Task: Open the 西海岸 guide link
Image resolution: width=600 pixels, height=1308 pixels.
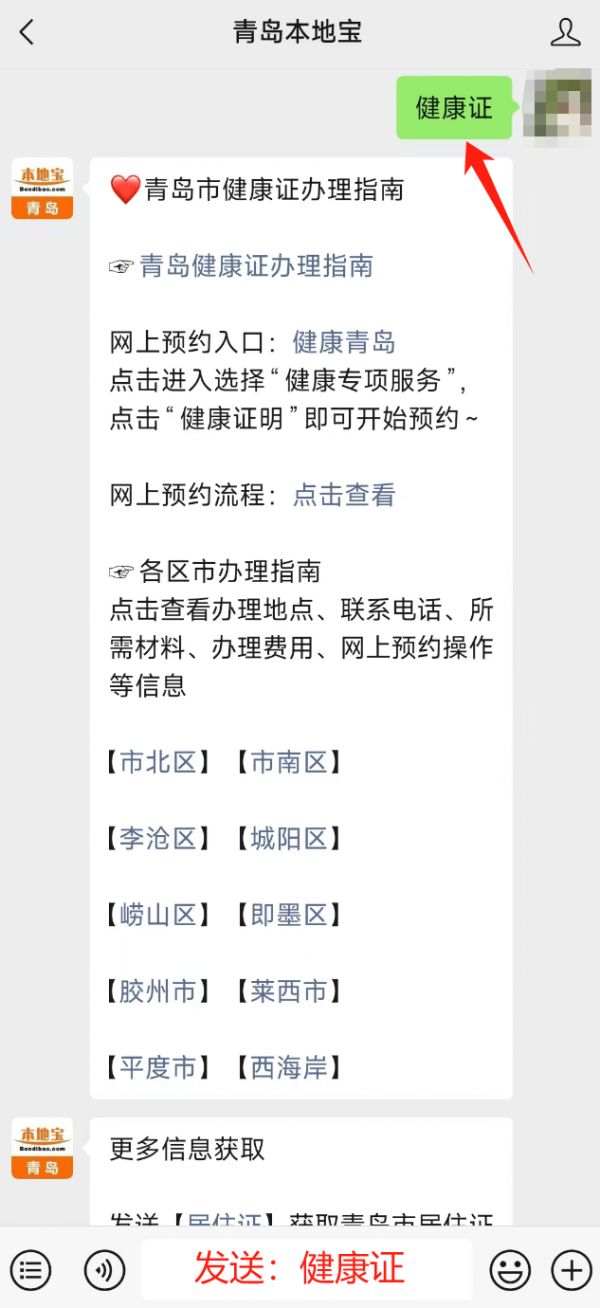Action: tap(289, 1067)
